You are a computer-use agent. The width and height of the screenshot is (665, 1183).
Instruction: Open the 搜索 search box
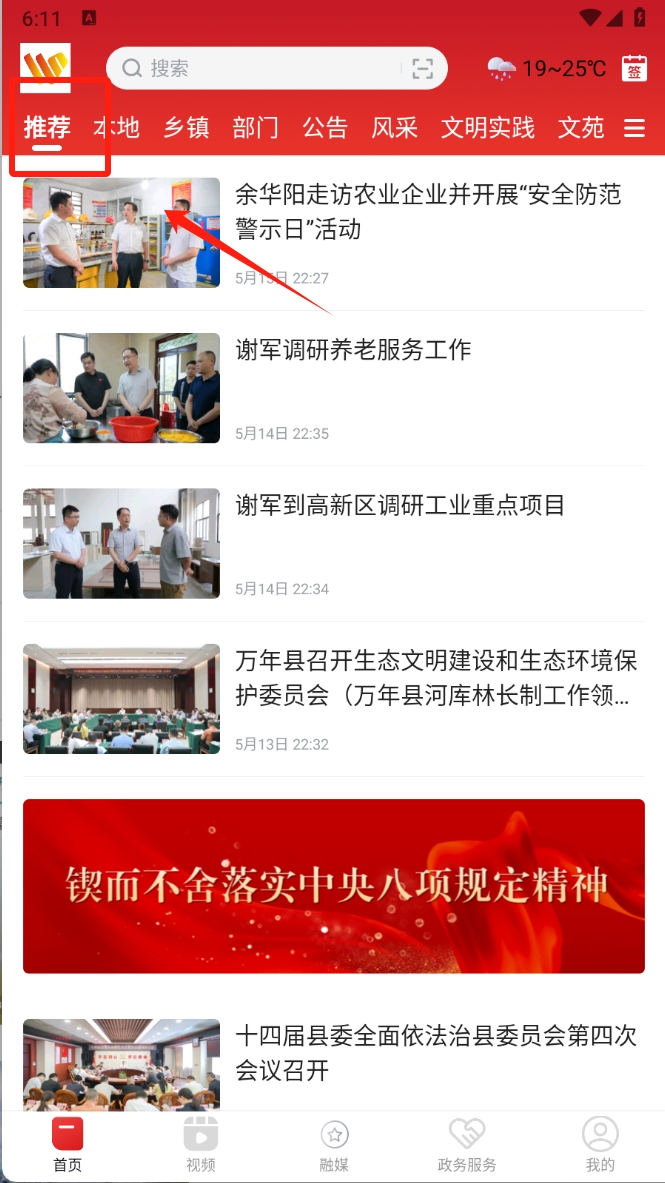(260, 68)
